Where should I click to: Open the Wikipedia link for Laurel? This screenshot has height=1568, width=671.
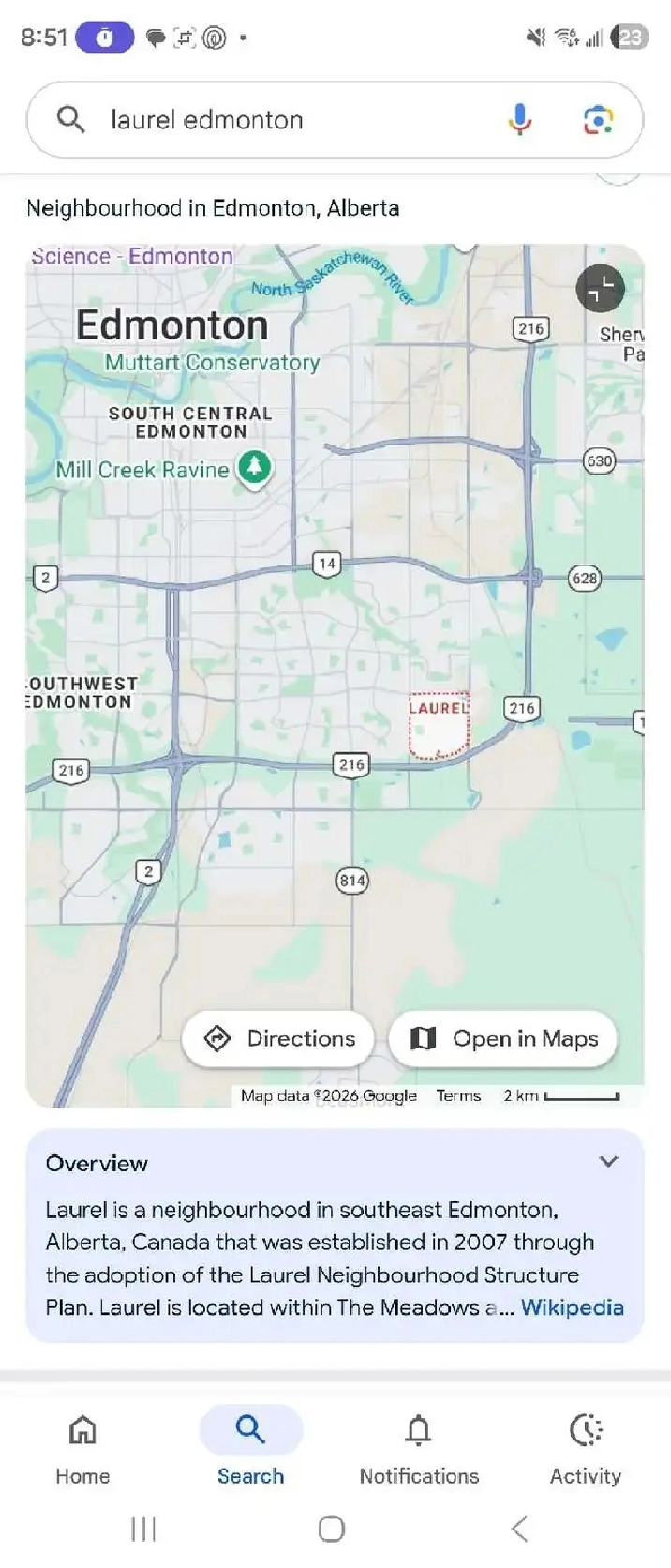572,1307
